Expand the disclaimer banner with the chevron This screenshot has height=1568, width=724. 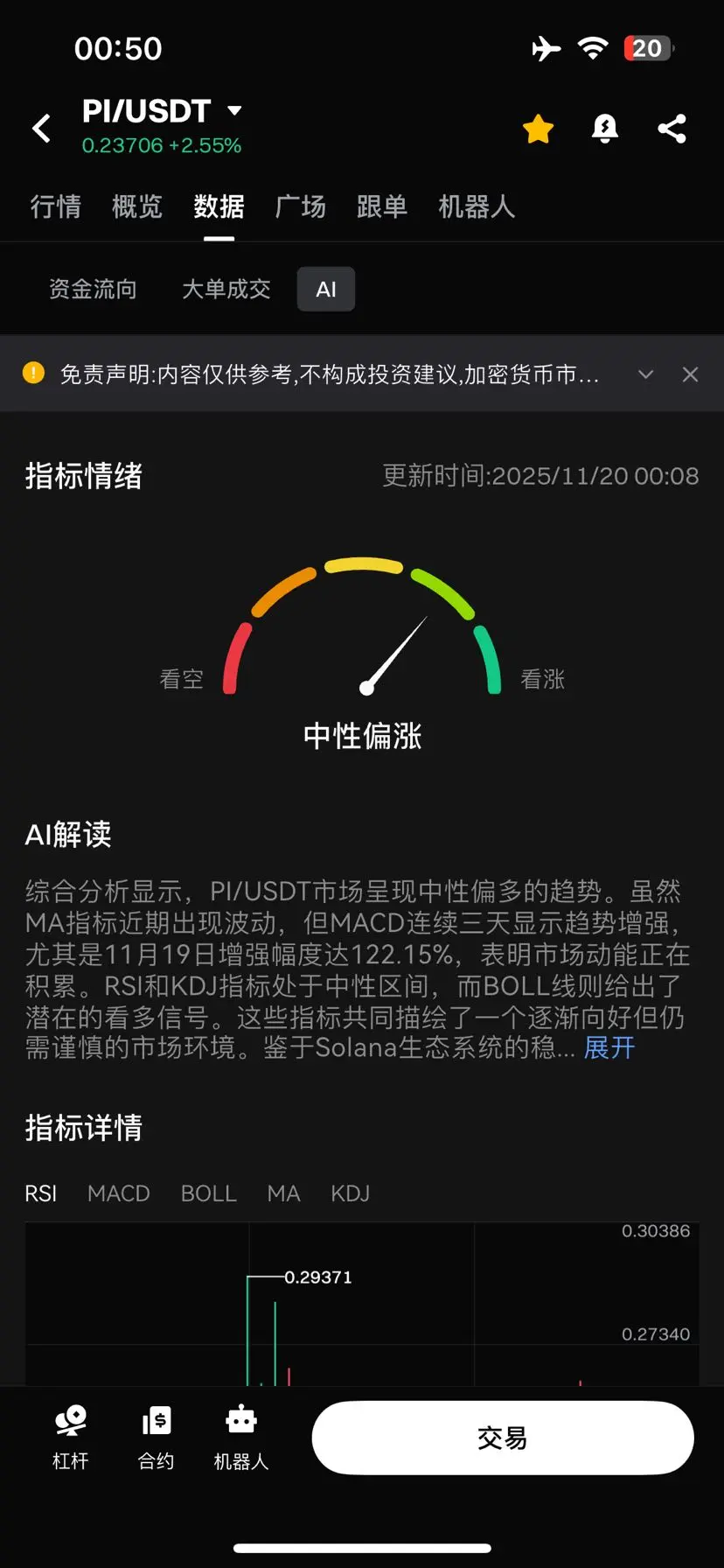pos(645,374)
